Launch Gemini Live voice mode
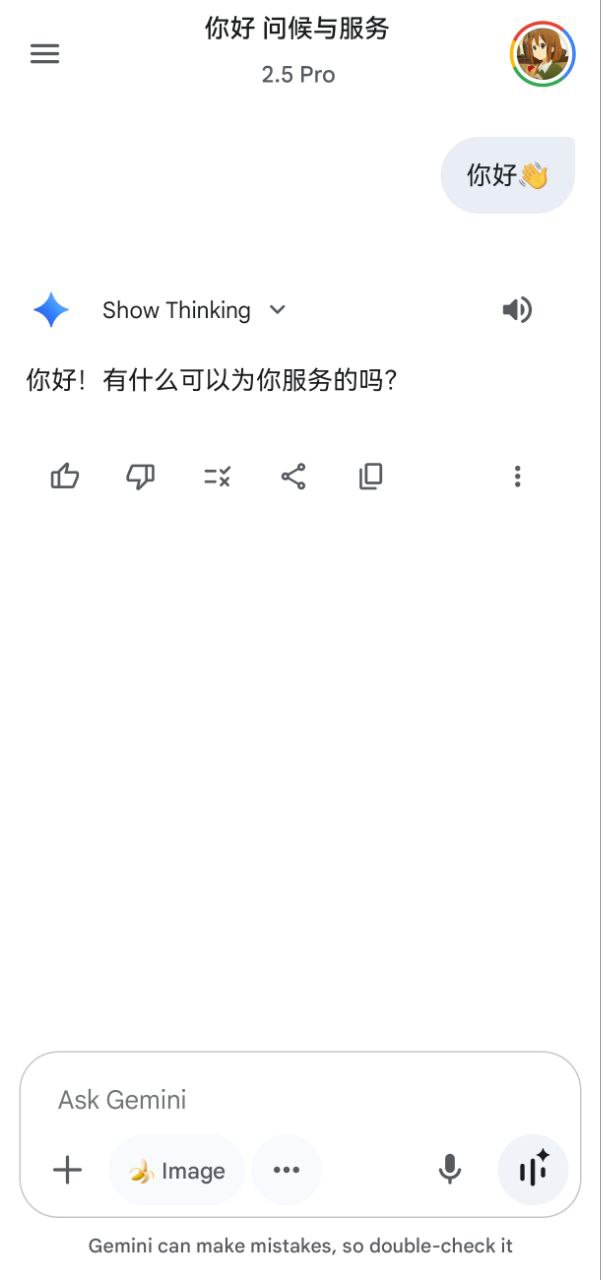Viewport: 601px width, 1280px height. click(x=533, y=1169)
